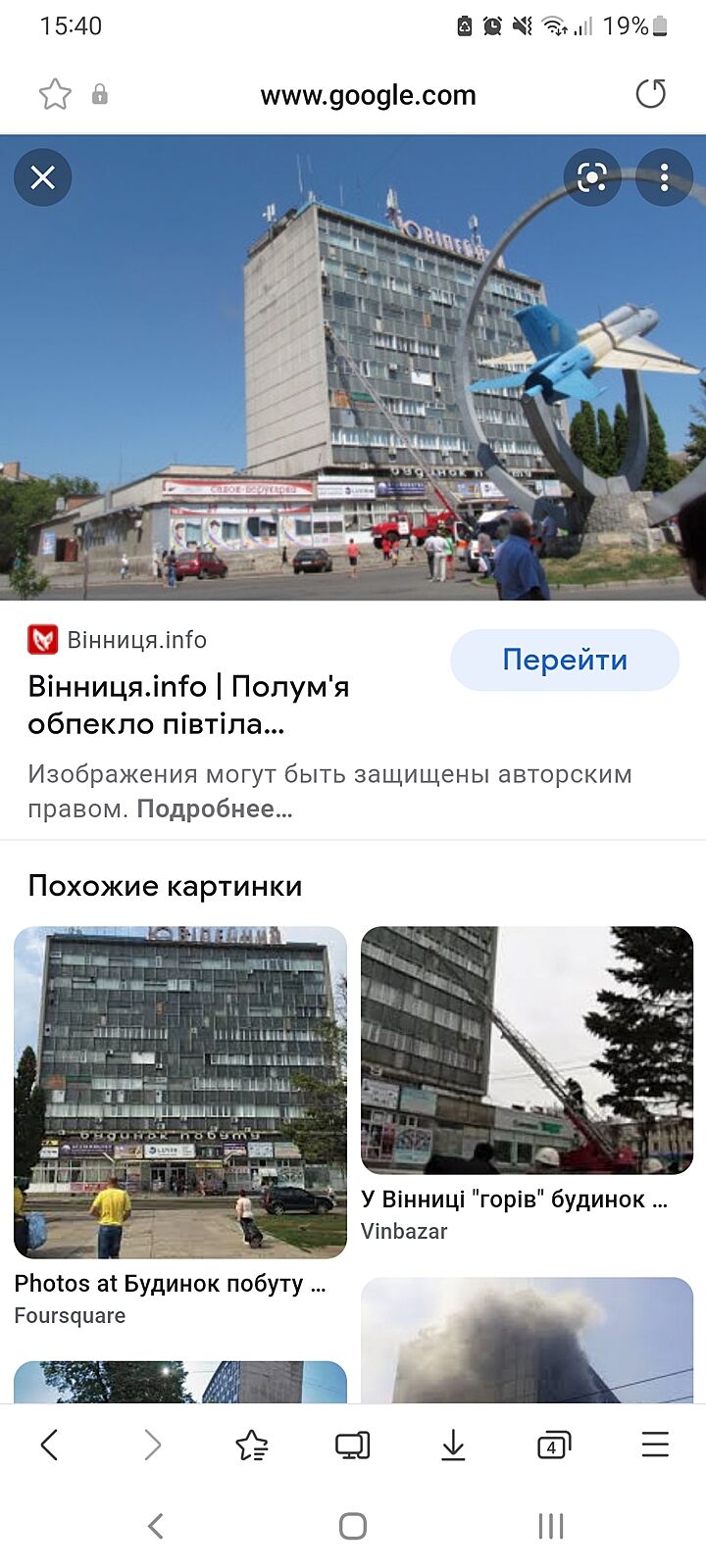
Task: Go to the system home screen
Action: point(353,1526)
